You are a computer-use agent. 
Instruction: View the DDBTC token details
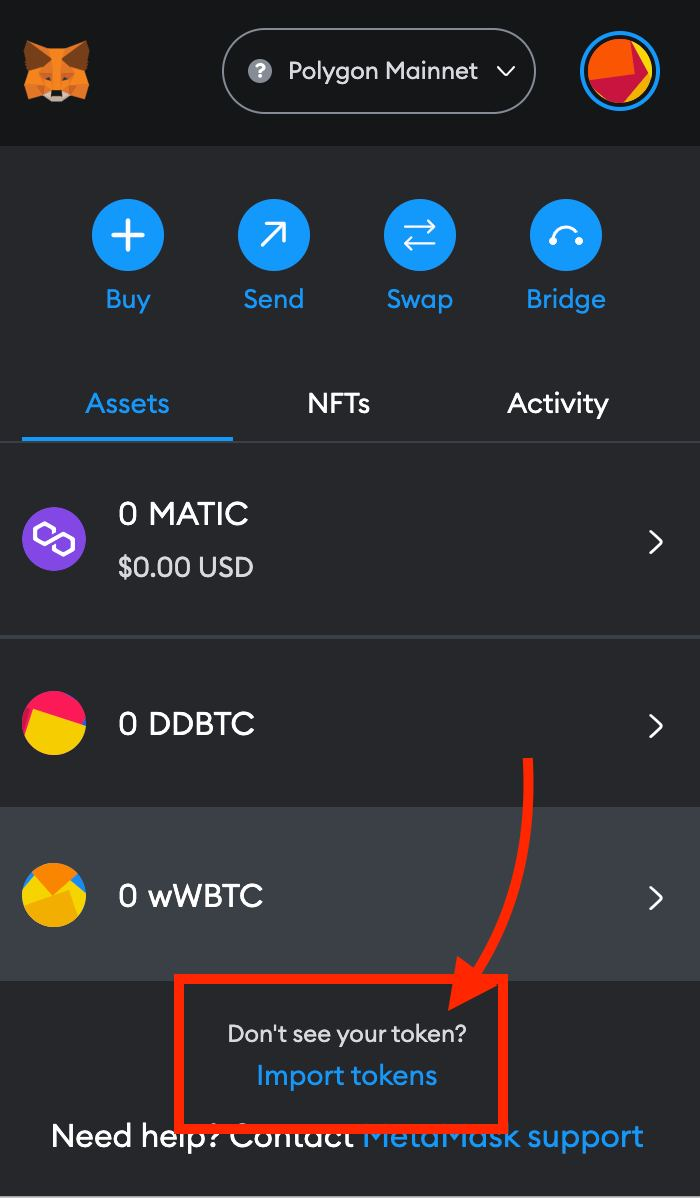tap(350, 723)
